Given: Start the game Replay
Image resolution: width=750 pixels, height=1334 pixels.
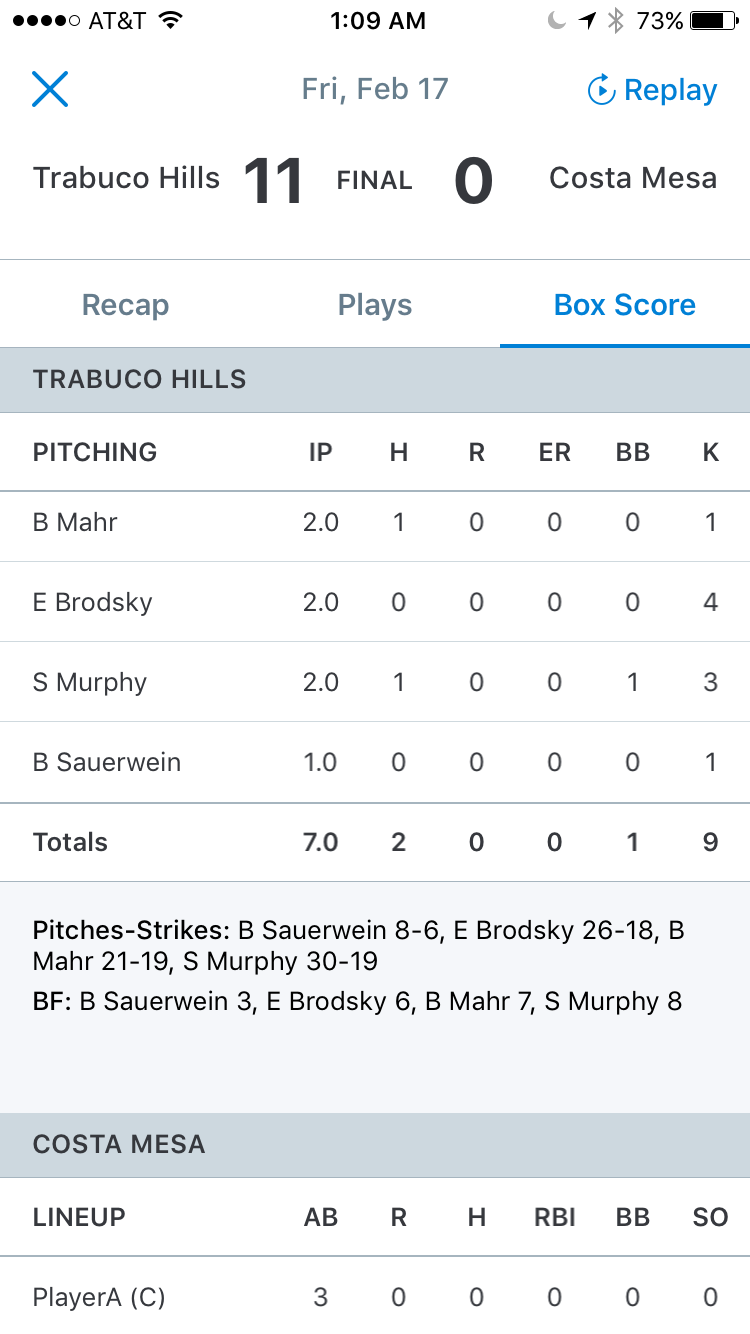Looking at the screenshot, I should [x=652, y=90].
